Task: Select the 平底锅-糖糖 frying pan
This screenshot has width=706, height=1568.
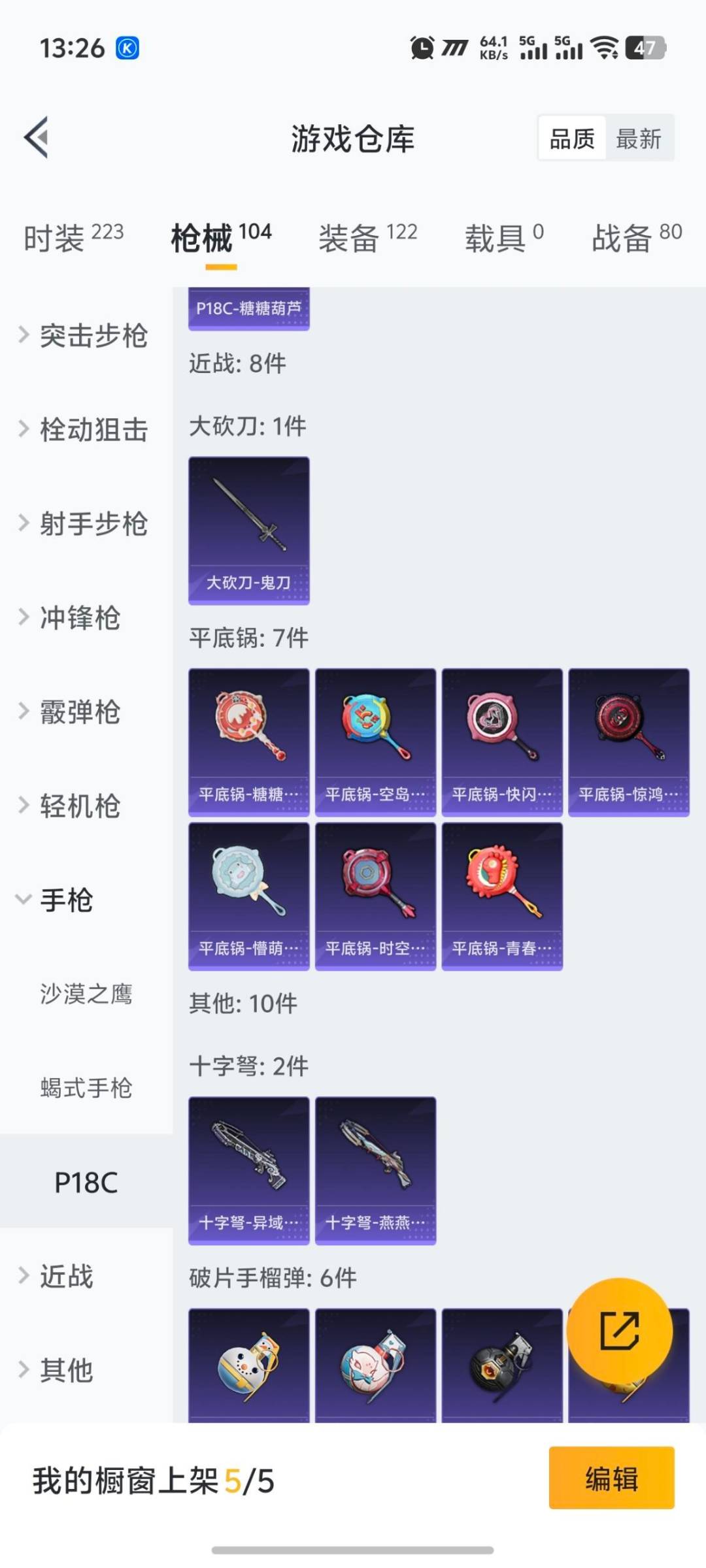Action: 248,738
